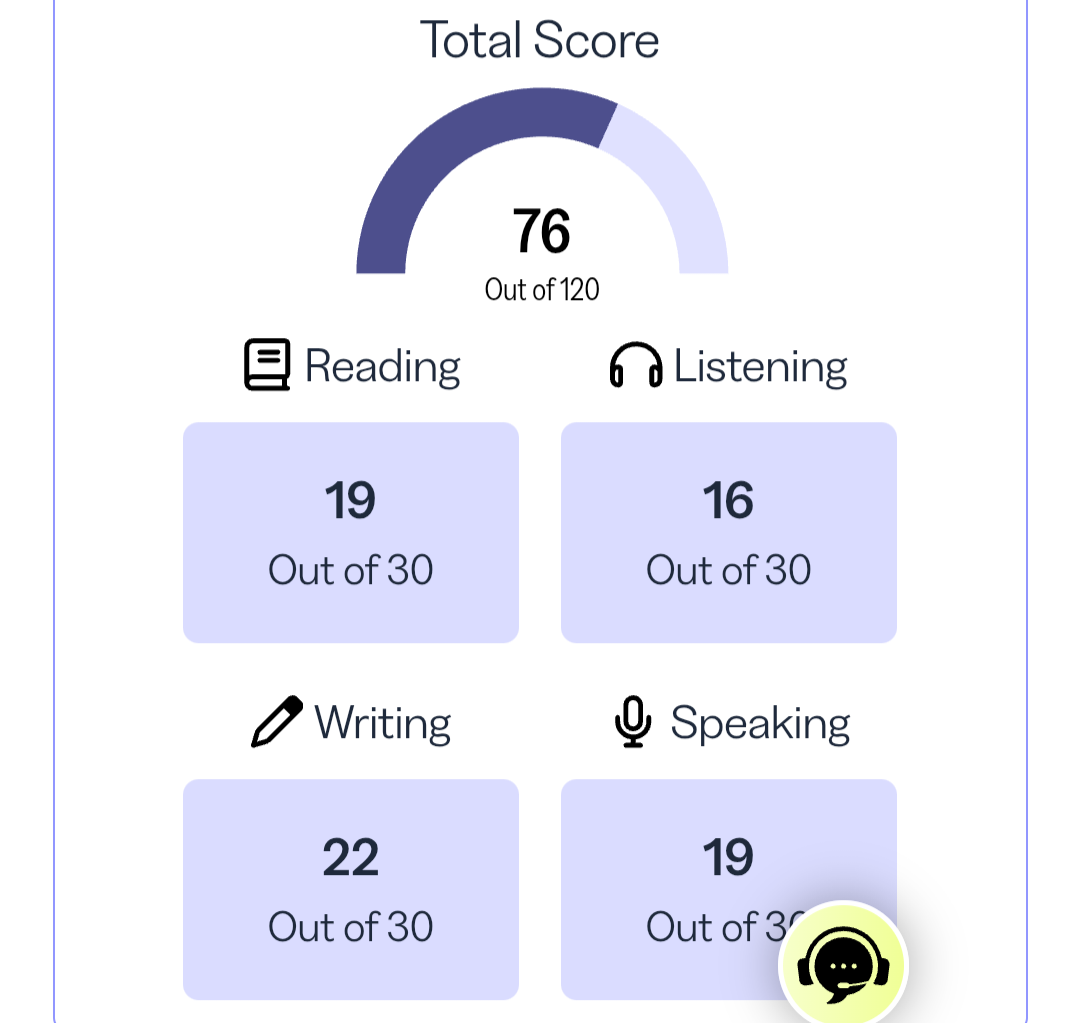The width and height of the screenshot is (1080, 1023).
Task: Open the live support chat bubble
Action: [x=843, y=966]
